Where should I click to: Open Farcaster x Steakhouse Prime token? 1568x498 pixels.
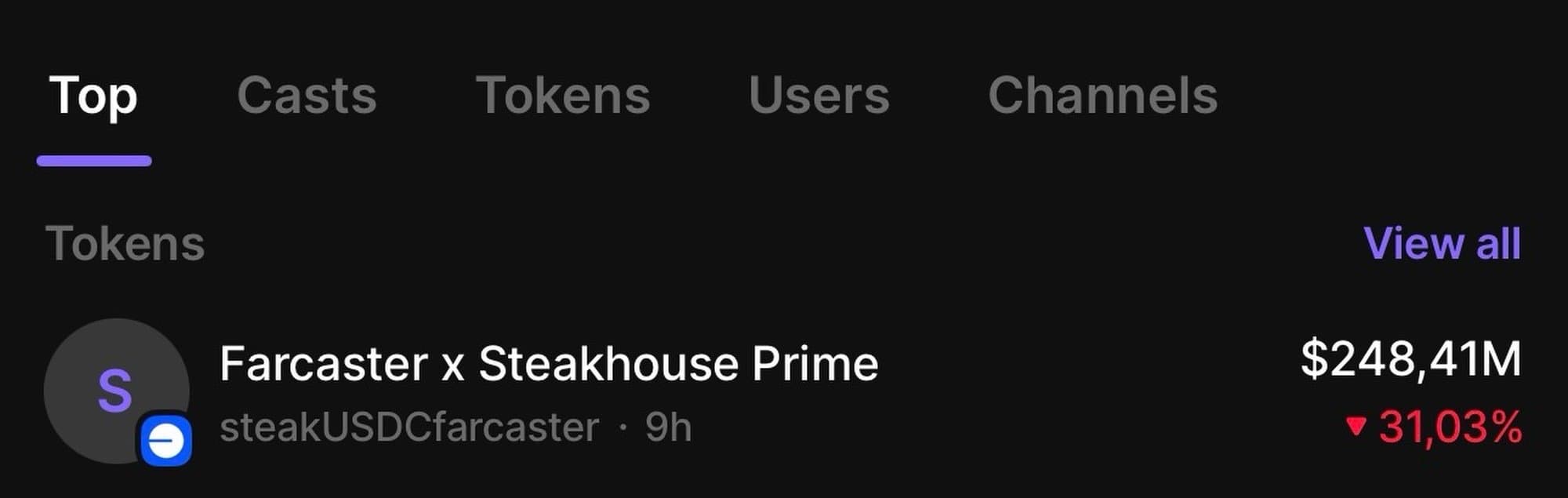tap(549, 365)
